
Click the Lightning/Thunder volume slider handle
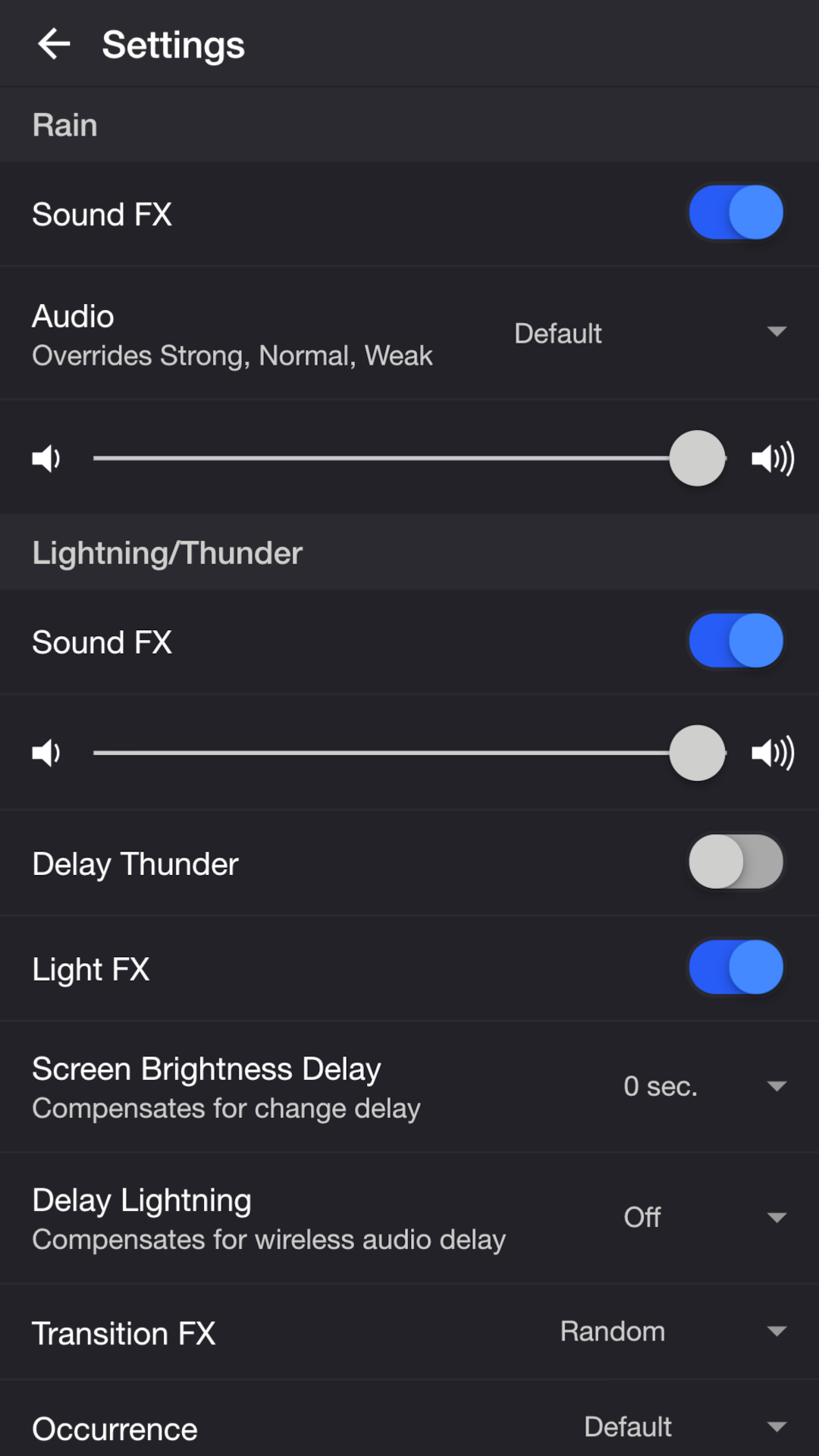tap(695, 752)
